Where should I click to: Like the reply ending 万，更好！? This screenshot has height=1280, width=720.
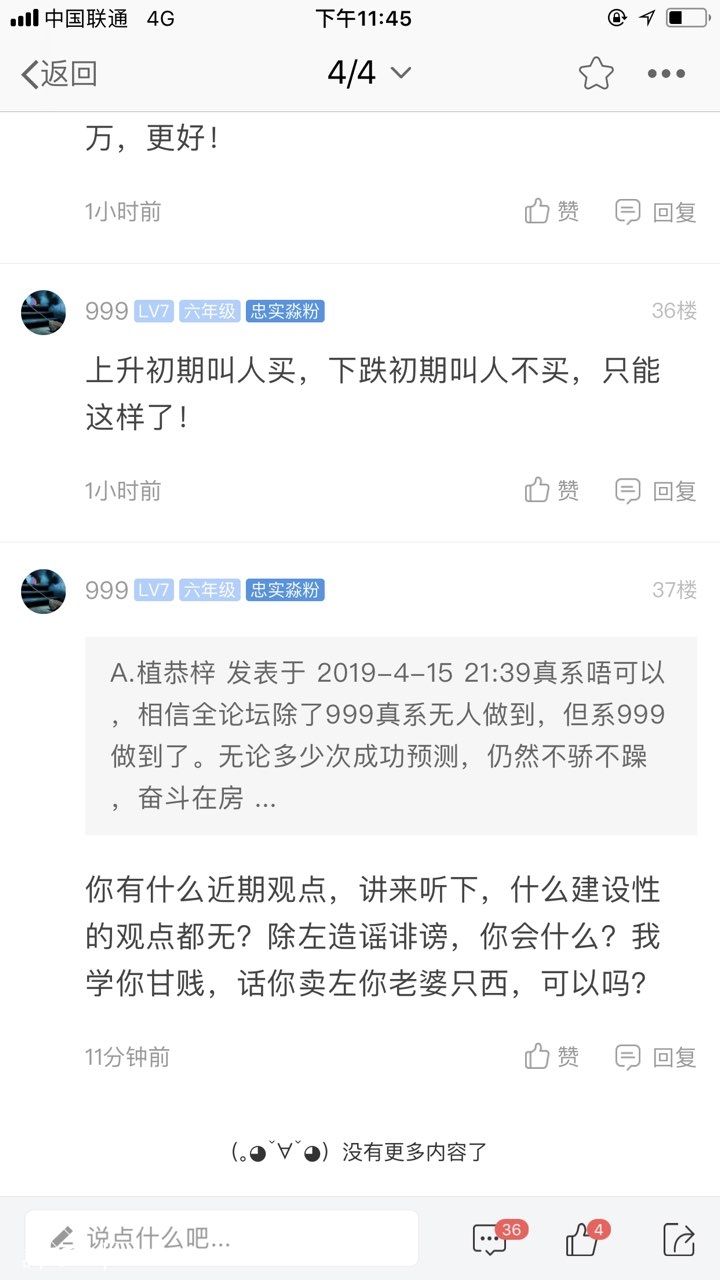point(552,211)
